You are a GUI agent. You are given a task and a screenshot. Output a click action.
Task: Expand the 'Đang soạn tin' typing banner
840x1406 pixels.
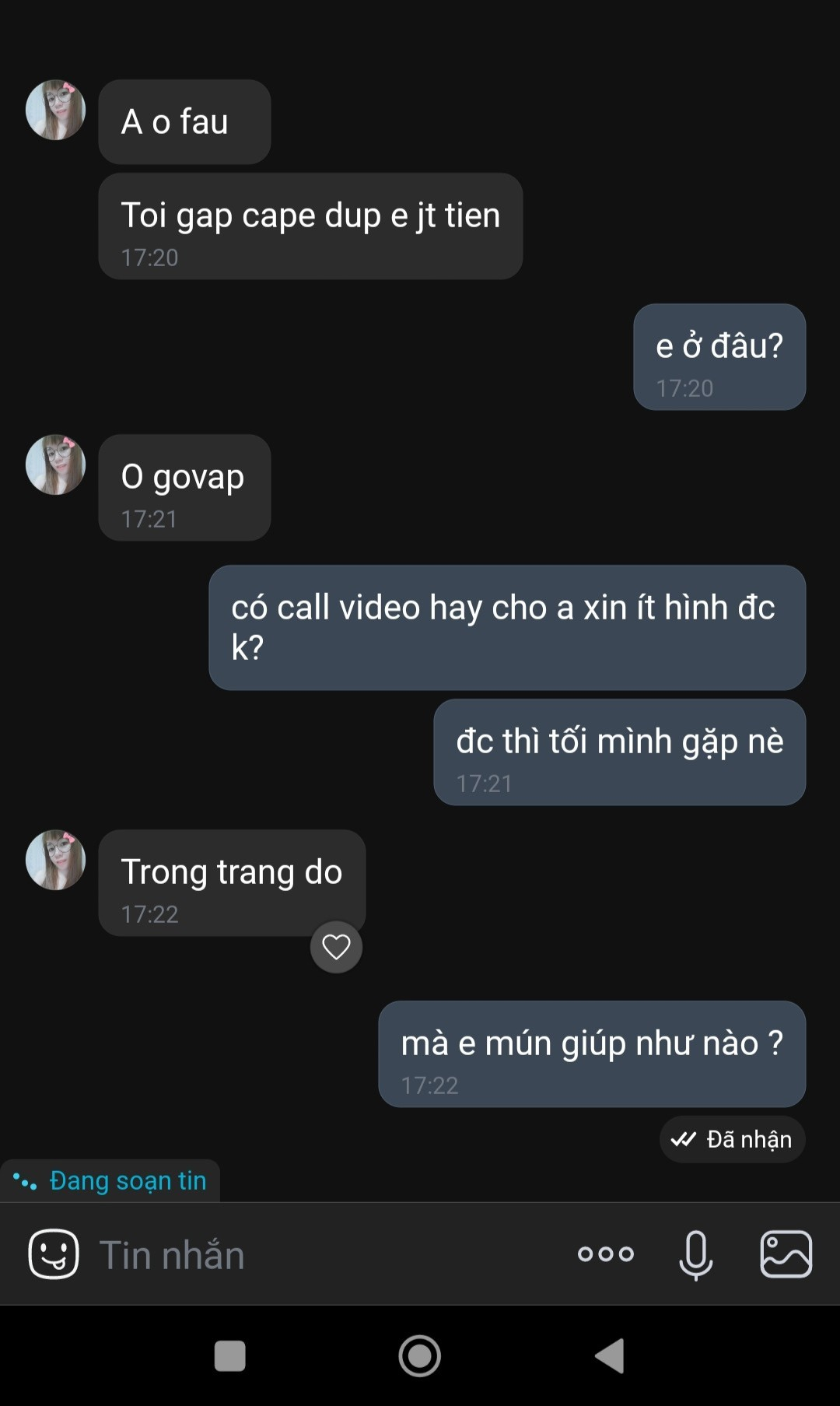point(110,1180)
